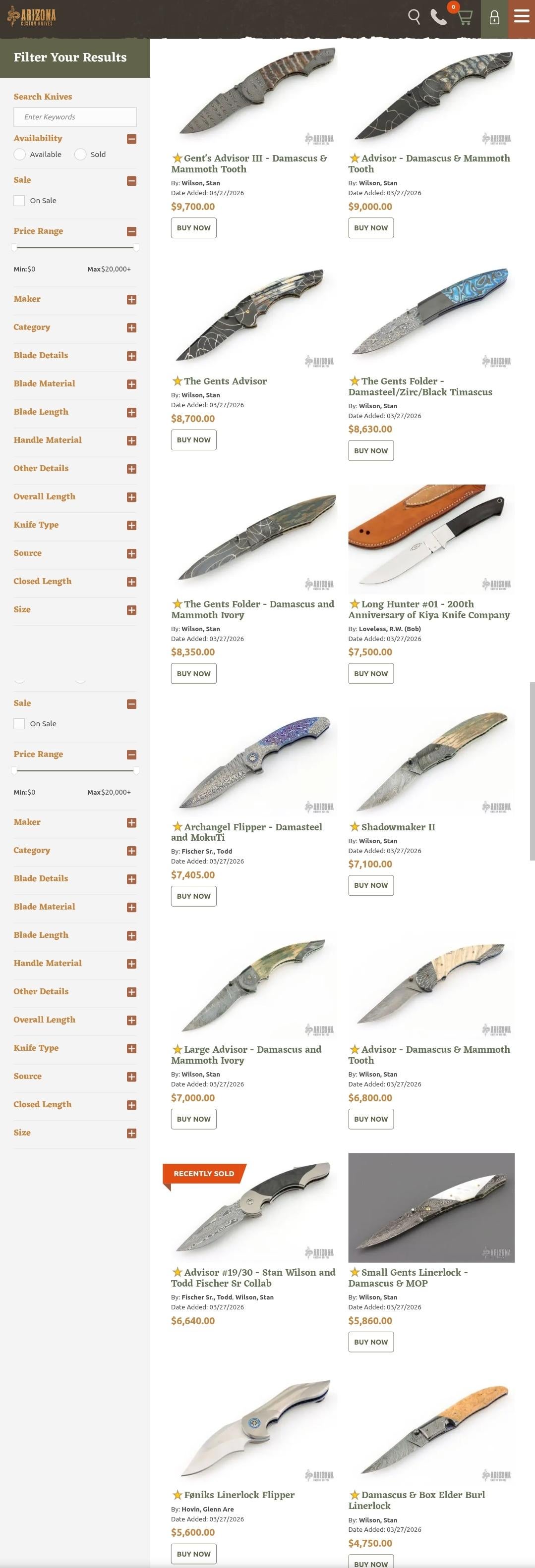This screenshot has width=535, height=1568.
Task: Open the shopping cart
Action: click(x=464, y=17)
